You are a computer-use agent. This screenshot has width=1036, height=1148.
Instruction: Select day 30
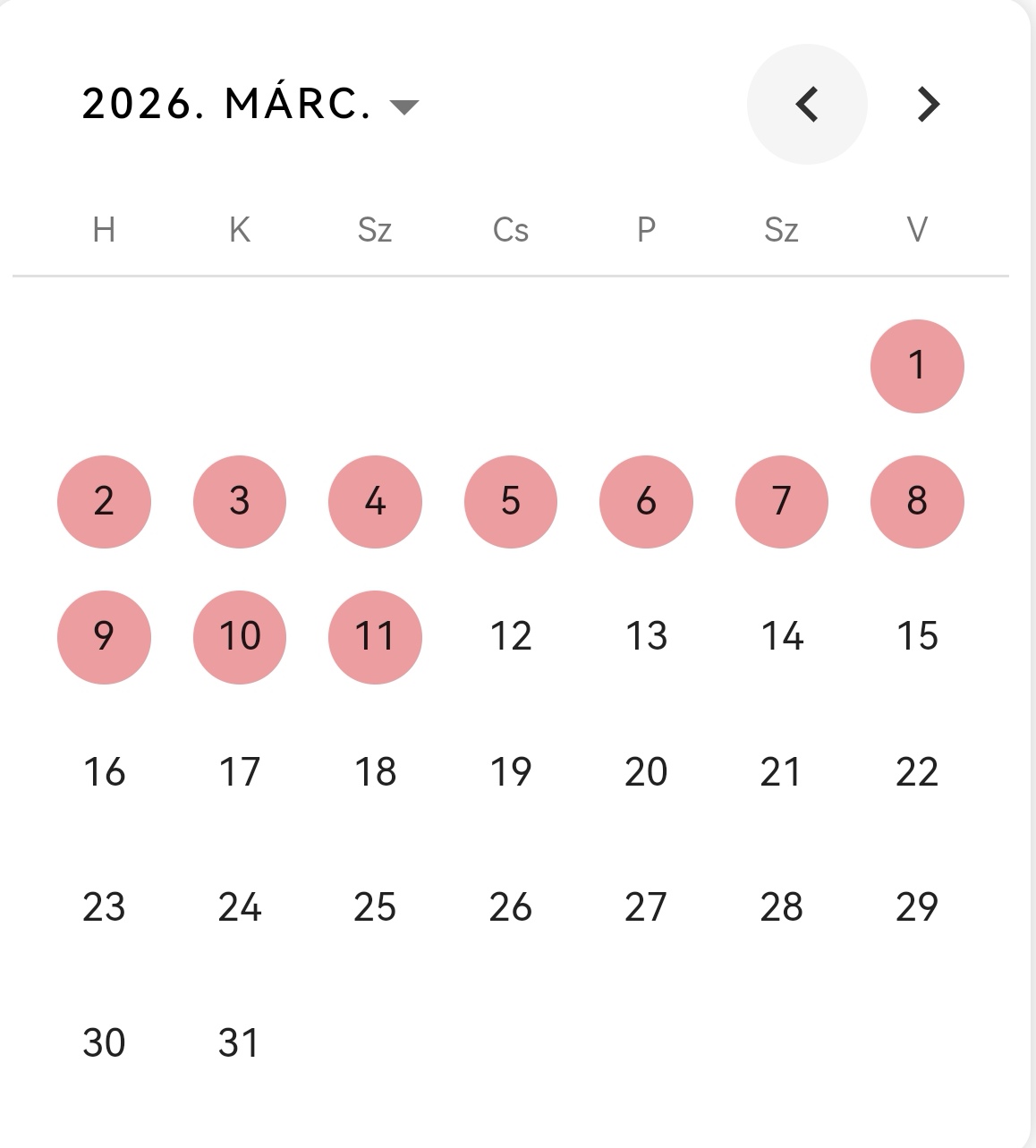(104, 1043)
